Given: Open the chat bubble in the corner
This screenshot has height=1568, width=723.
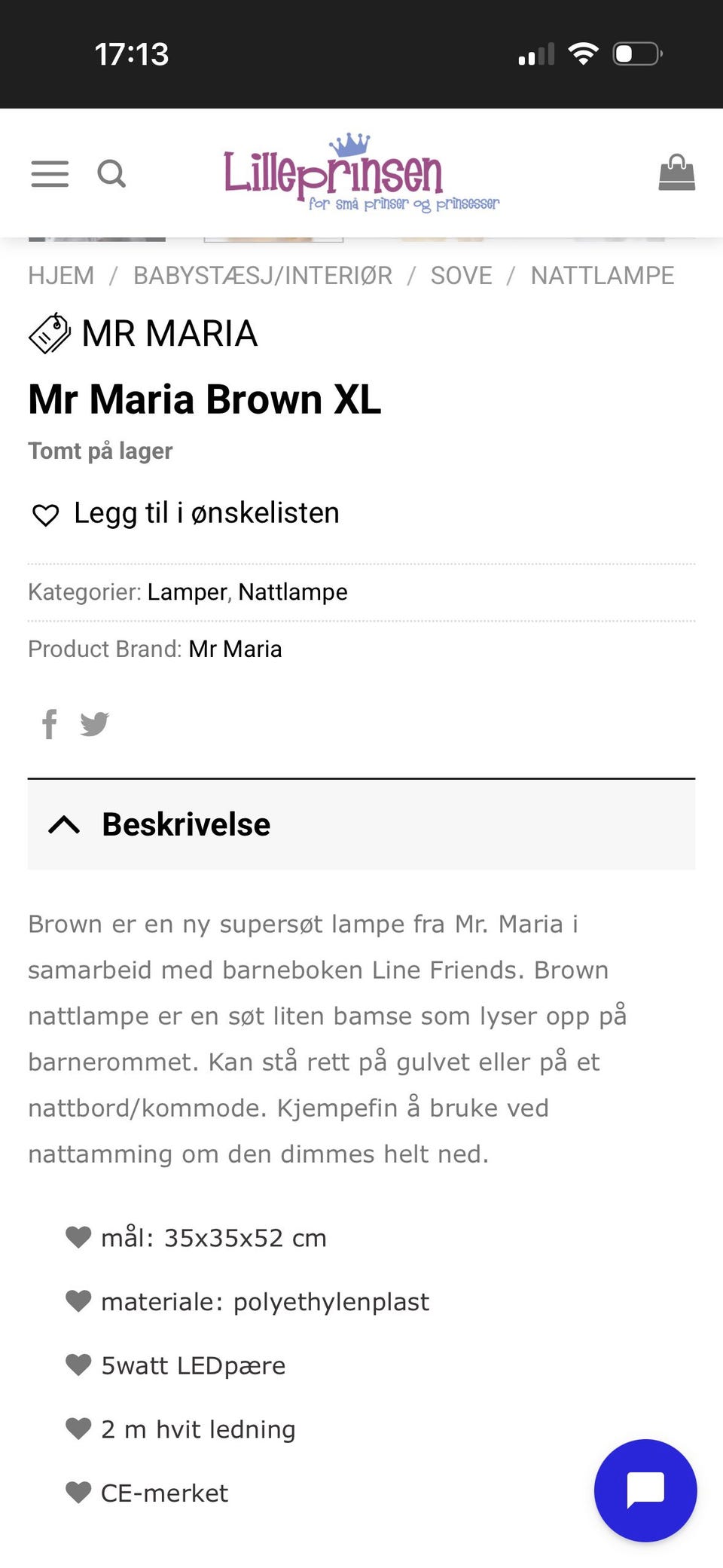Looking at the screenshot, I should (x=645, y=1490).
